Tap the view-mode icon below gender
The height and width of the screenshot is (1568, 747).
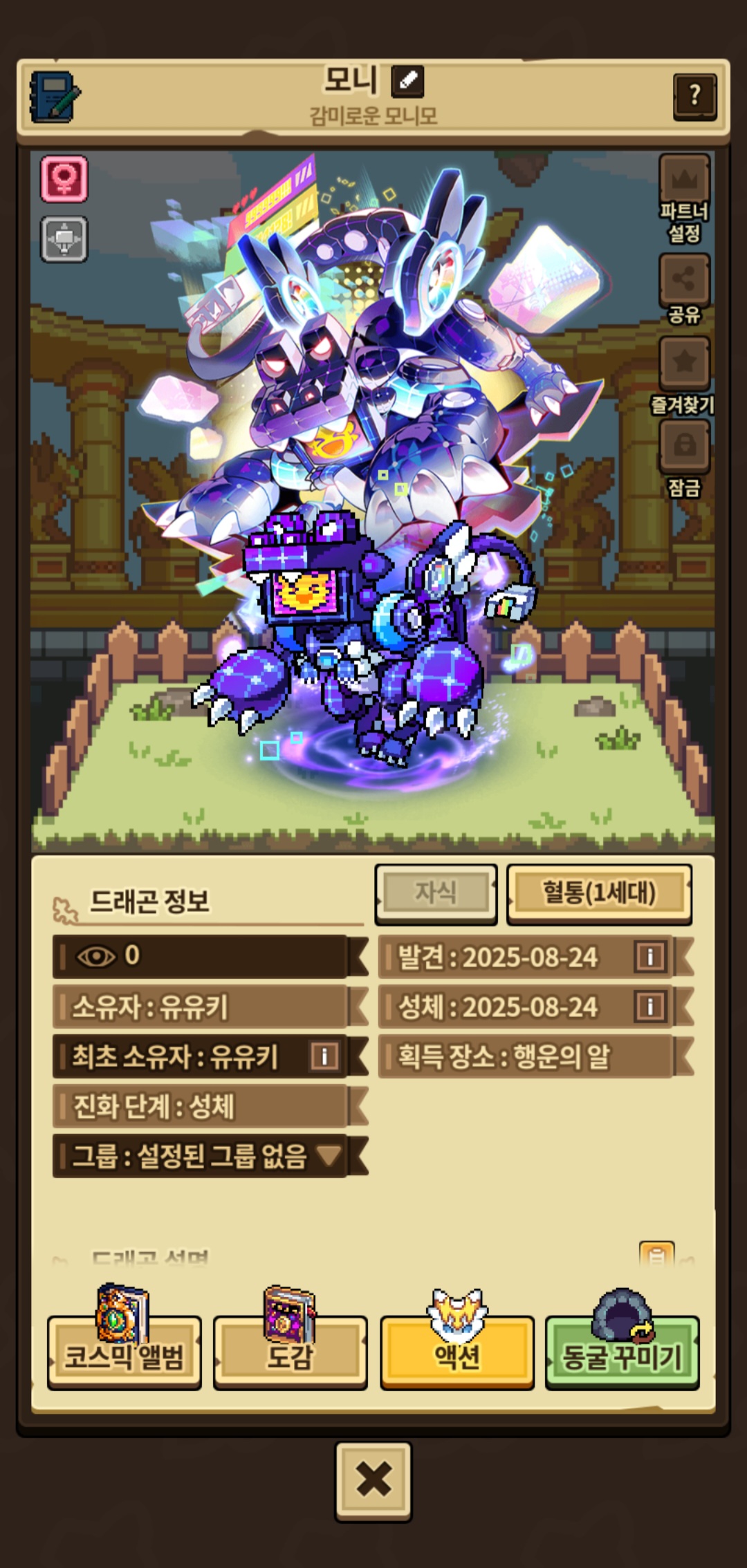pos(64,239)
